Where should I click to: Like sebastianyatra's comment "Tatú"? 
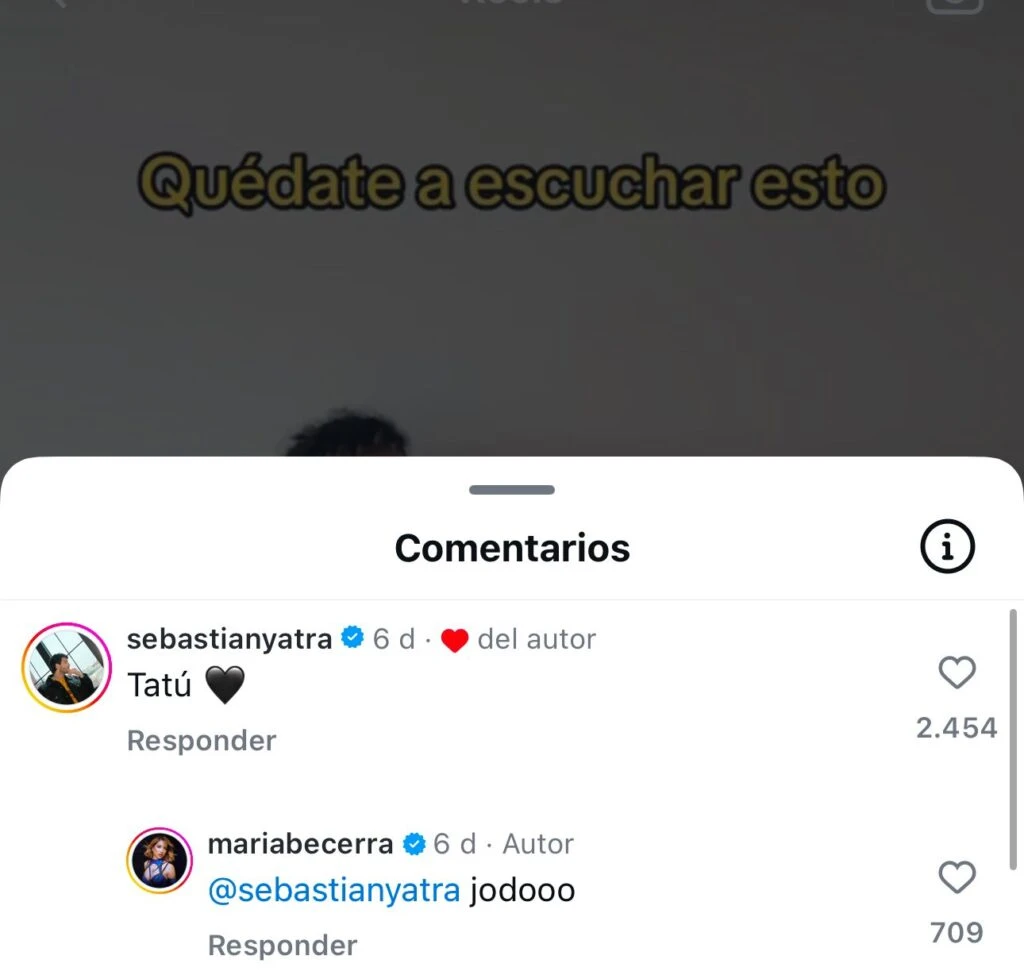click(957, 673)
